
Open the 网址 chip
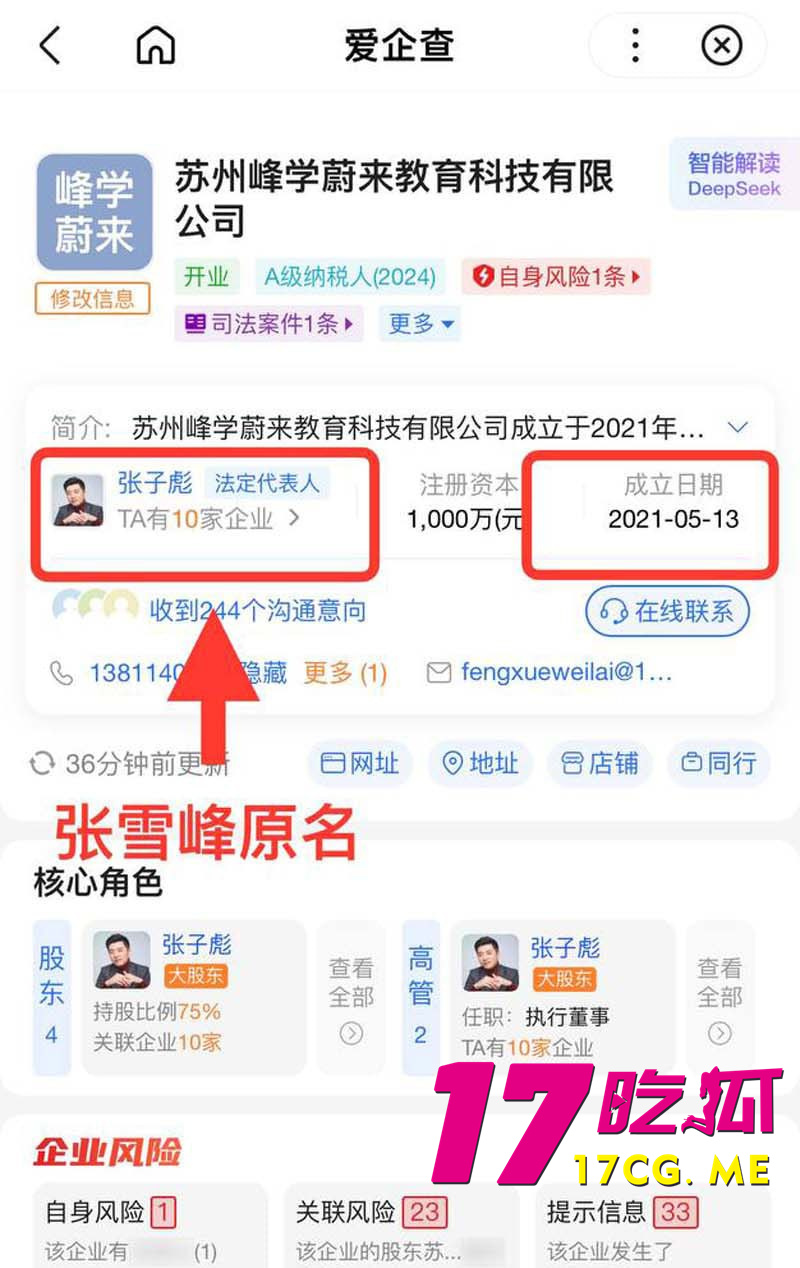(360, 763)
